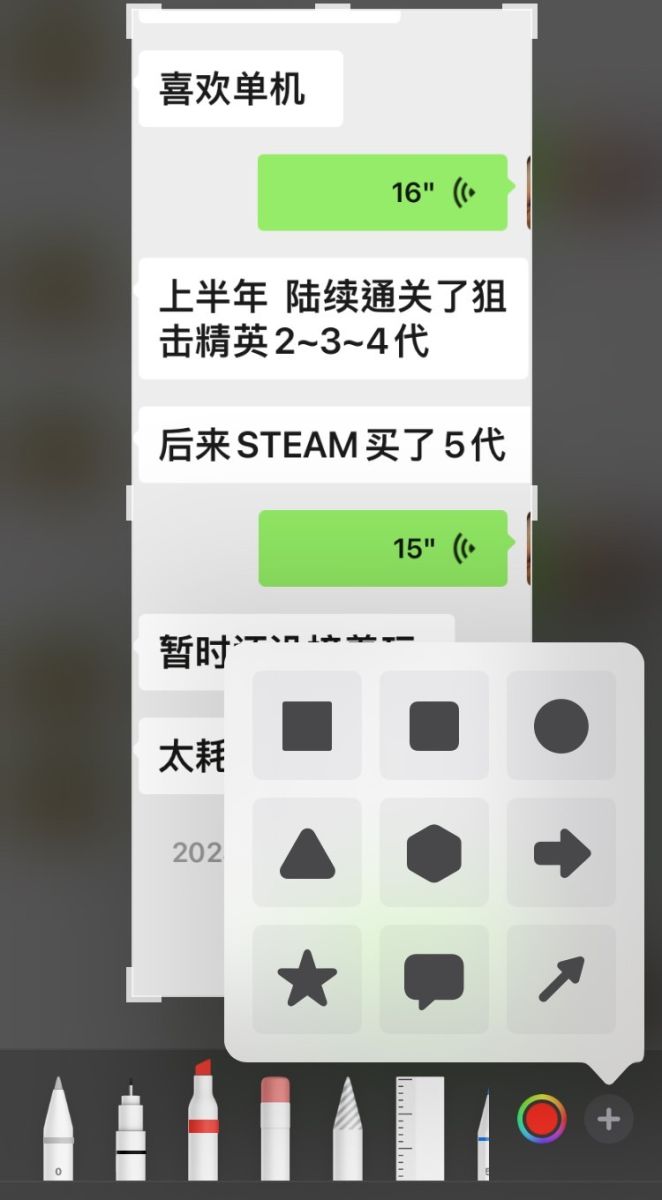The width and height of the screenshot is (662, 1200).
Task: Insert the square shape
Action: pyautogui.click(x=307, y=725)
